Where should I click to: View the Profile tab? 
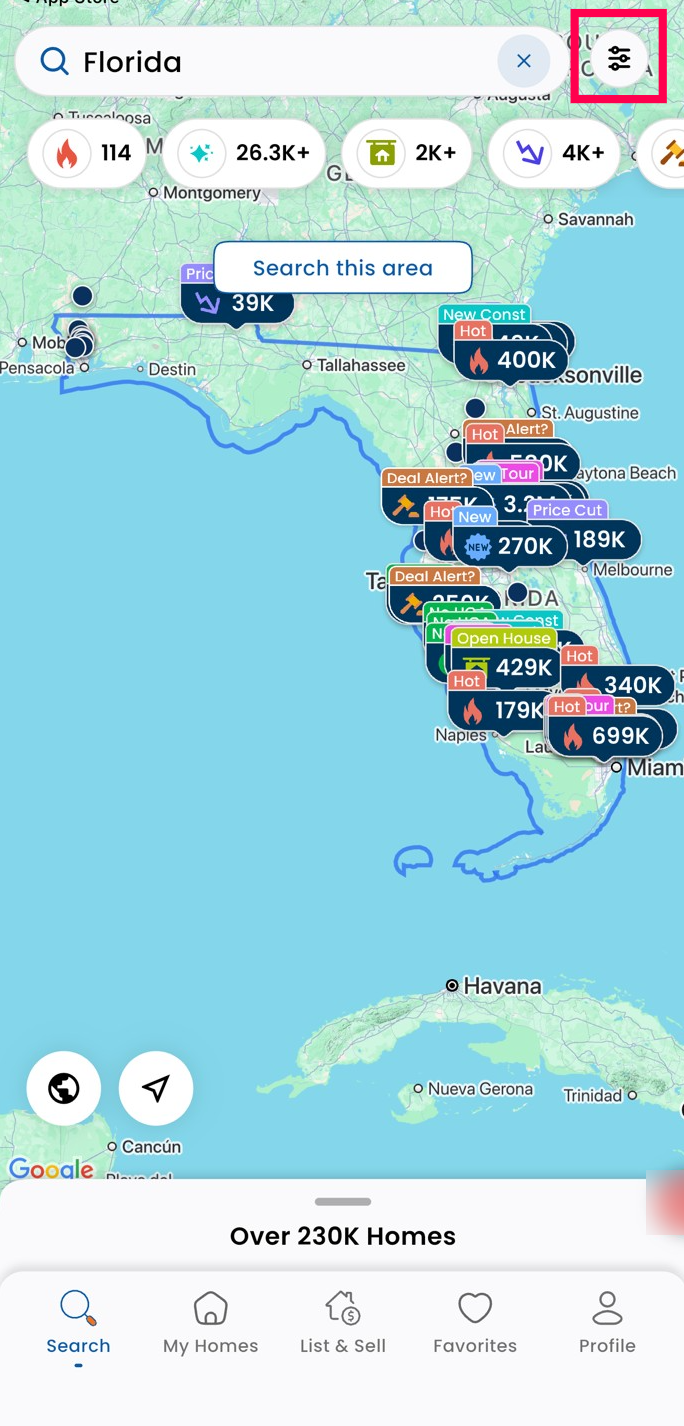pos(607,1322)
